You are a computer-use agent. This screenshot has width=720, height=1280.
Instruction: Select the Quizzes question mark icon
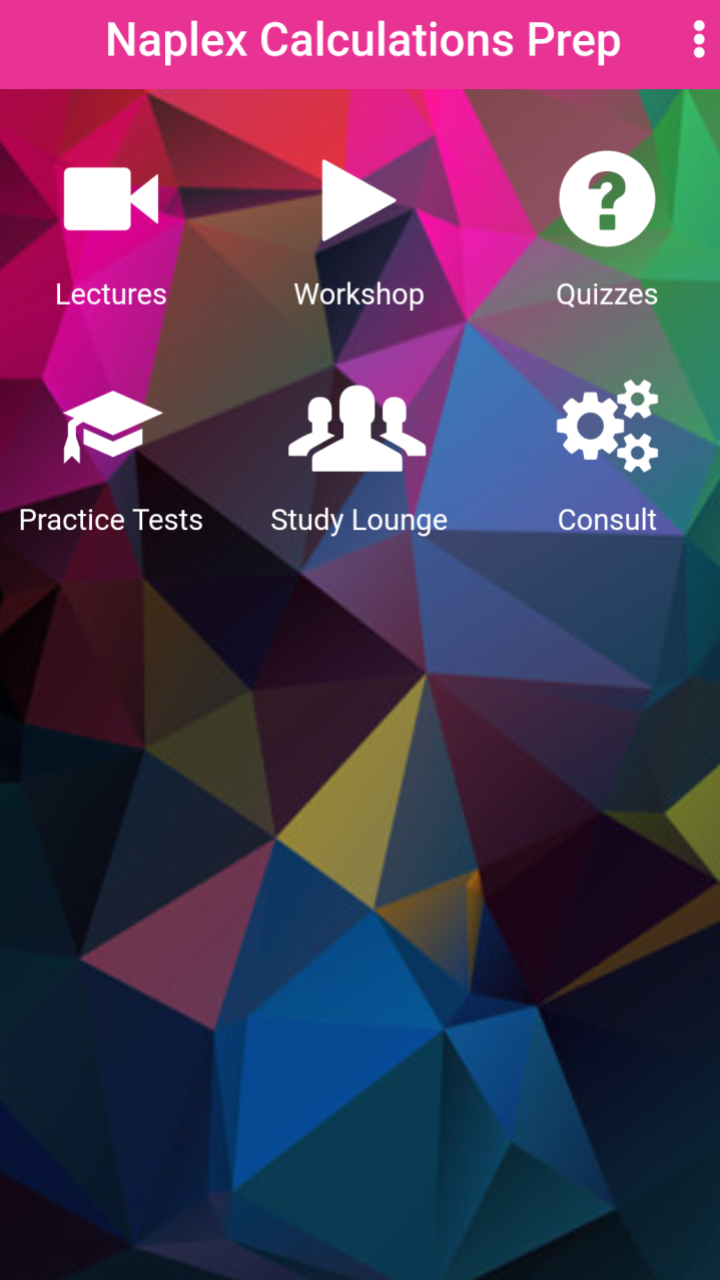pos(607,197)
